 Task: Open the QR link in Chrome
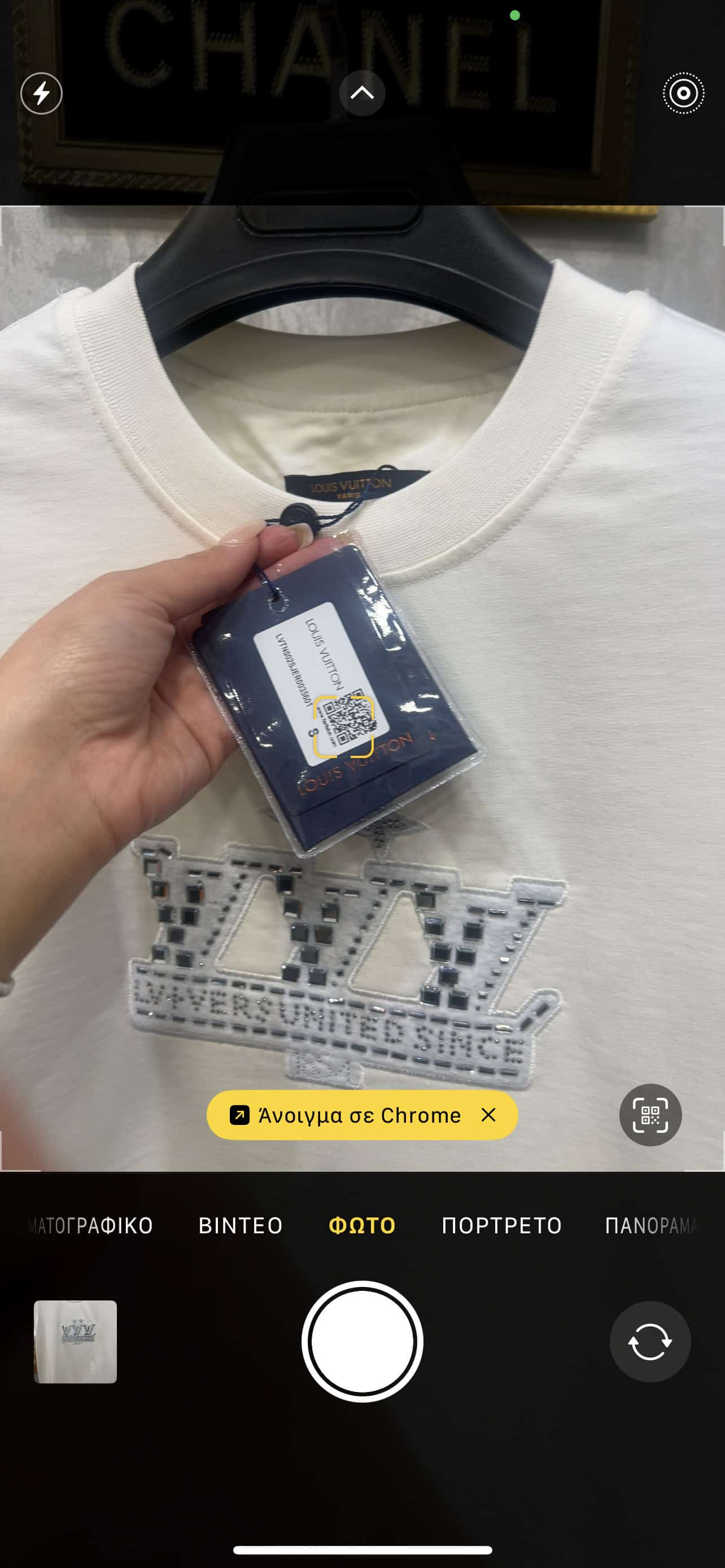[x=345, y=1115]
